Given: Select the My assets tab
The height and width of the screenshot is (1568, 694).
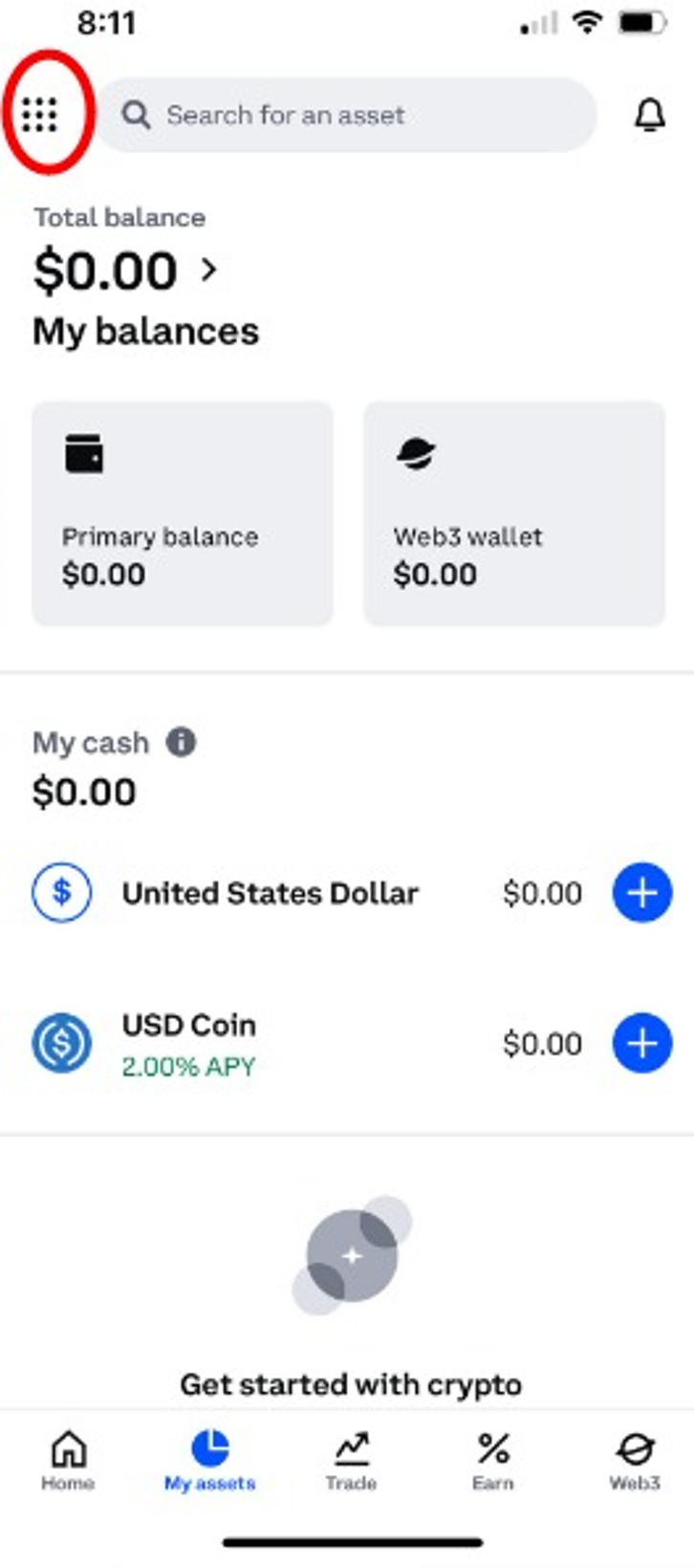Looking at the screenshot, I should (x=209, y=1461).
